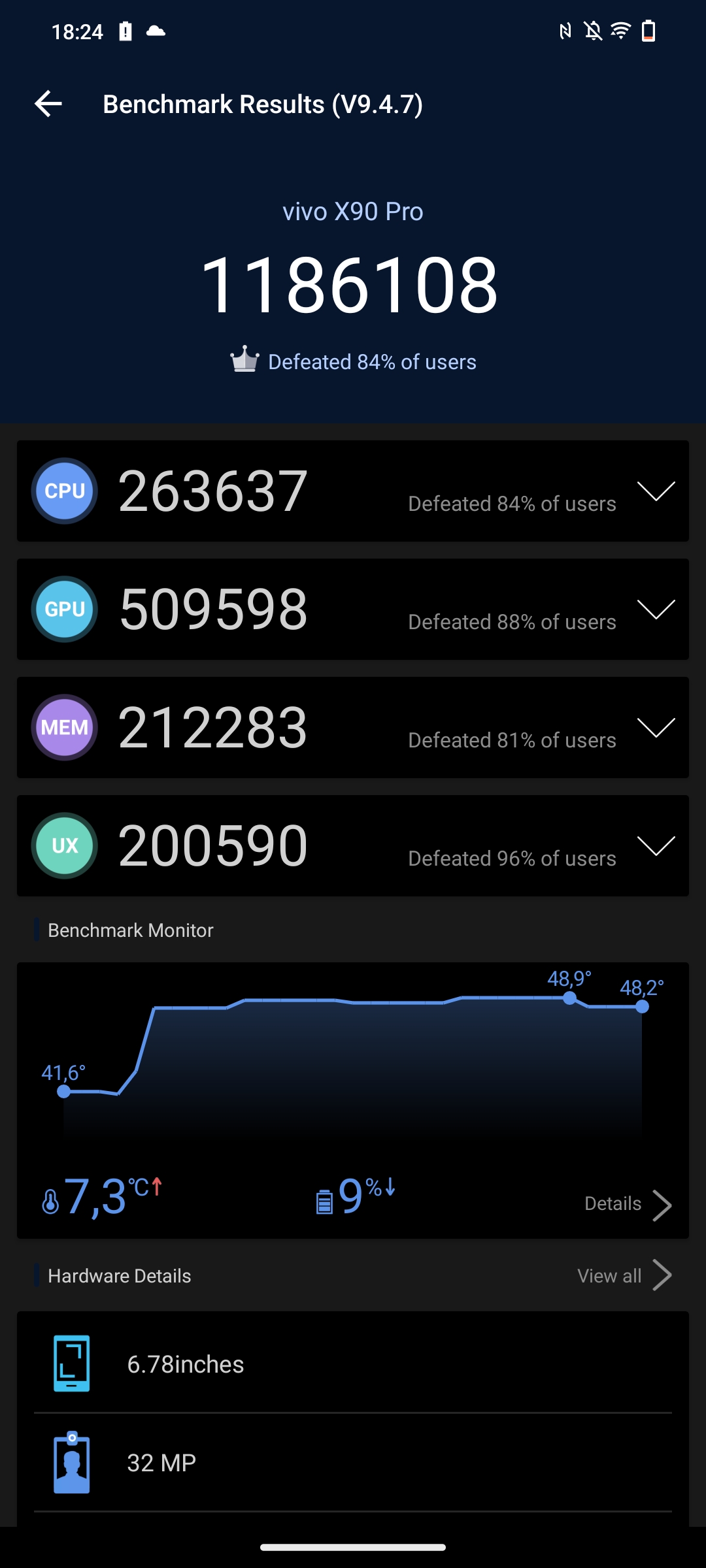706x1568 pixels.
Task: Click the screen size icon for 6.78inches
Action: coord(72,1364)
